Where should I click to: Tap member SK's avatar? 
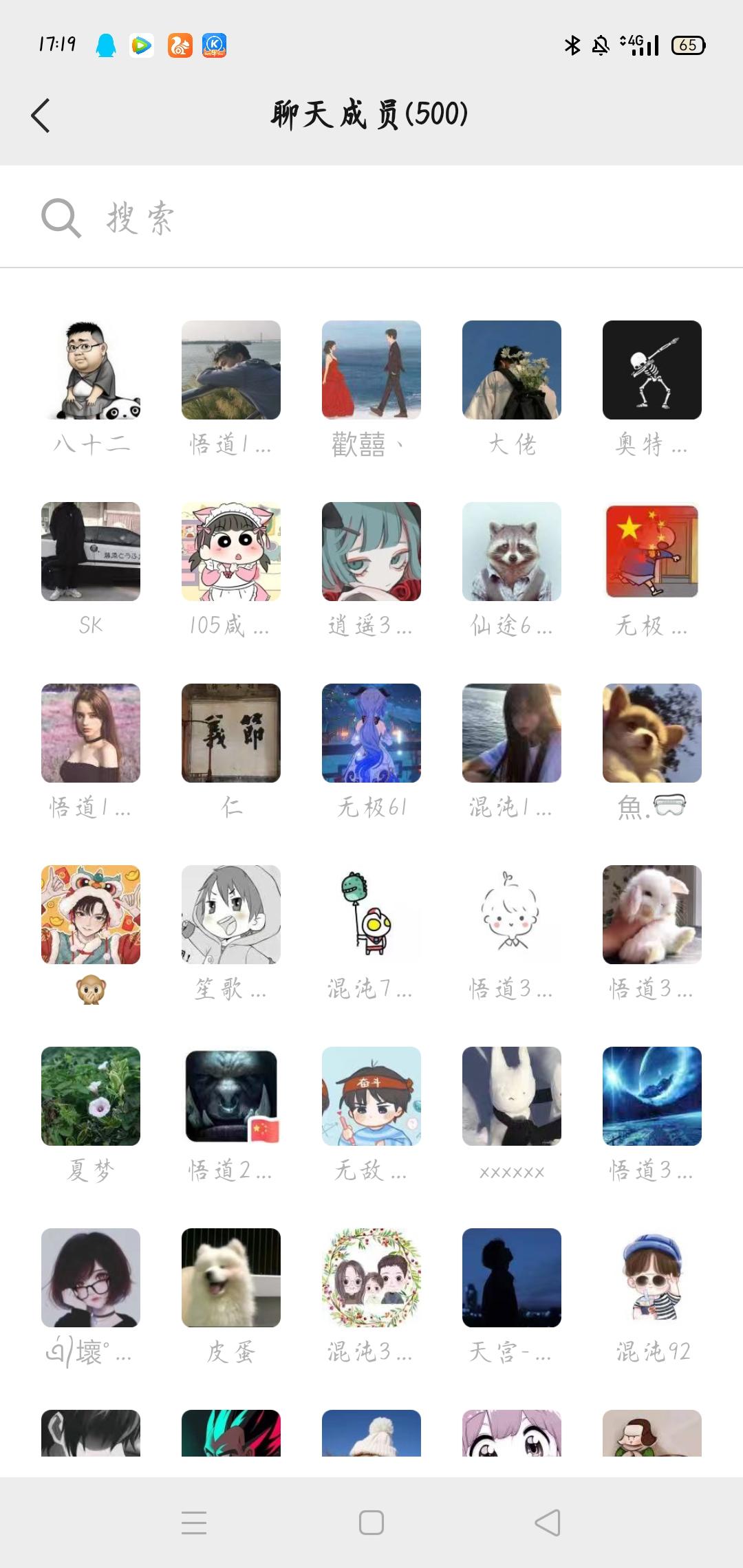(x=90, y=551)
